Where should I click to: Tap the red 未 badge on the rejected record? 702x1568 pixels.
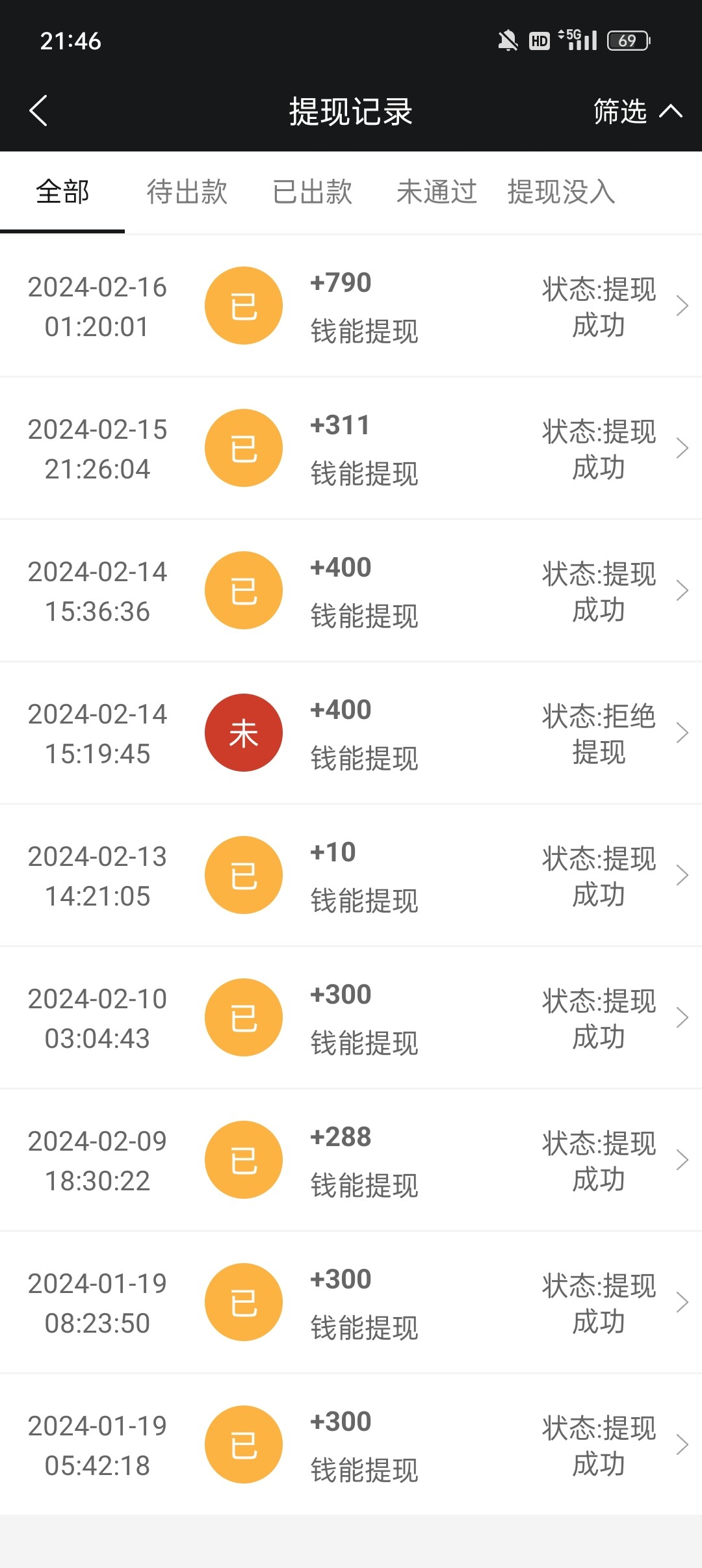tap(243, 732)
